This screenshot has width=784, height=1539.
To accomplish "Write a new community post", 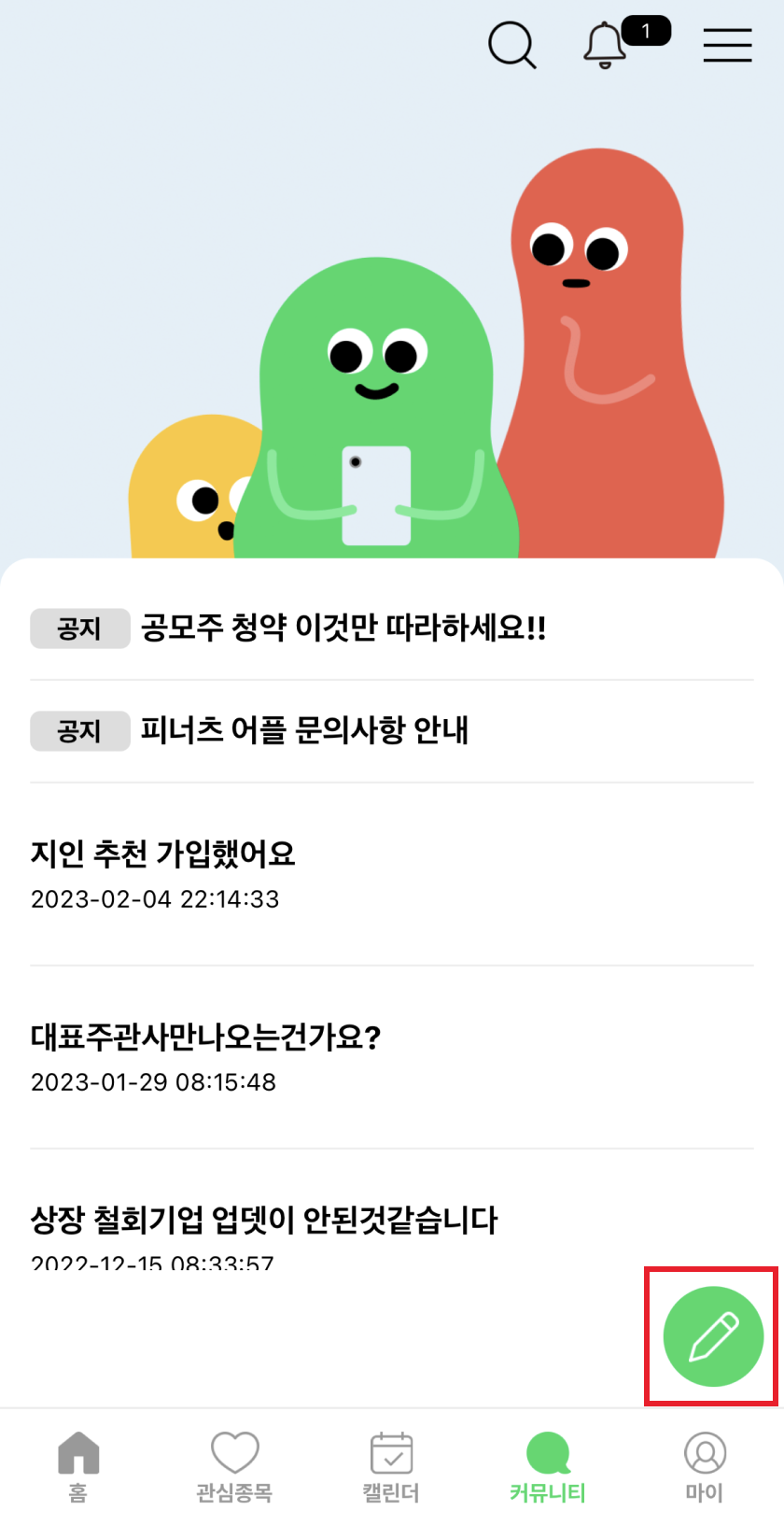I will [713, 1336].
